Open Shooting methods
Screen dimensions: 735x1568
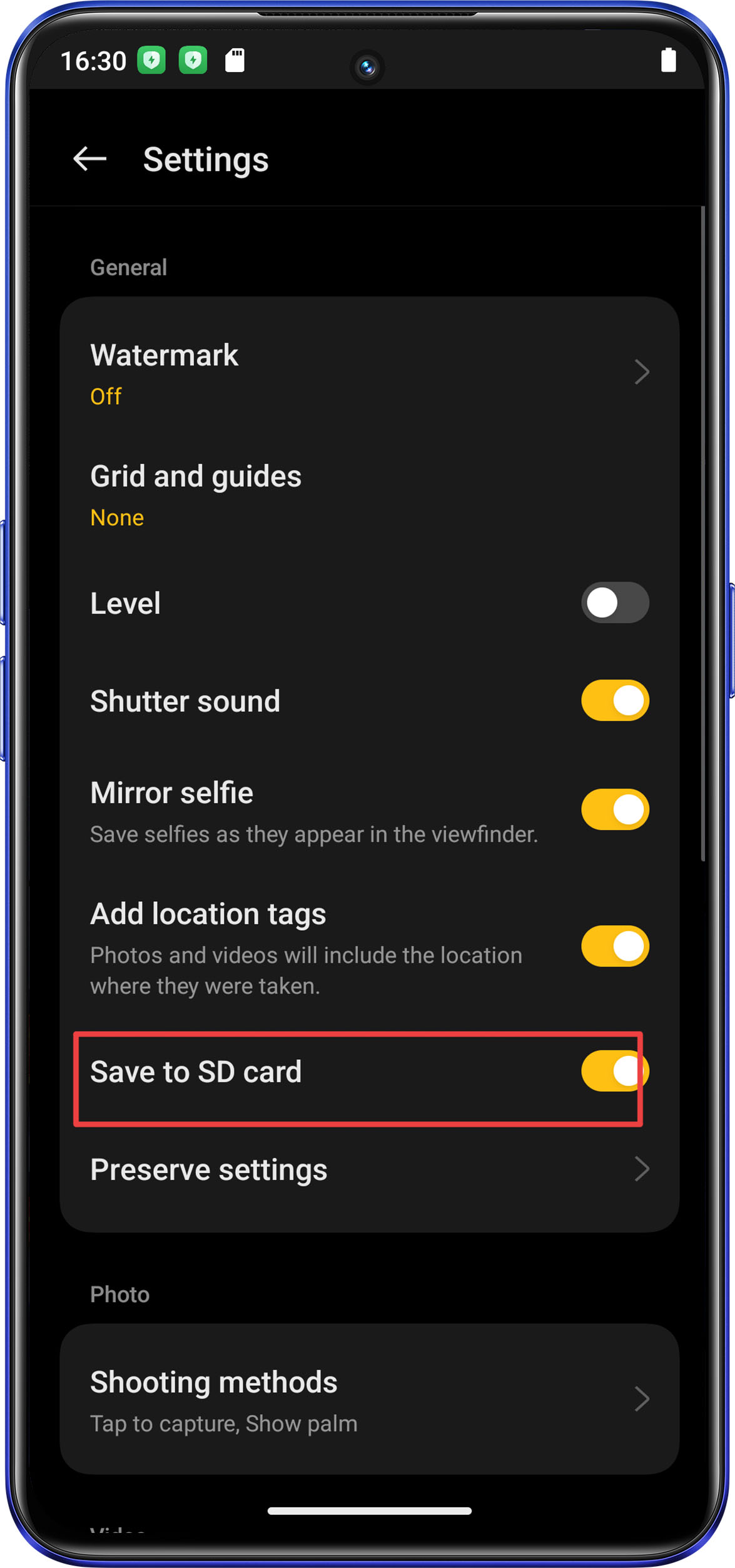pyautogui.click(x=369, y=1400)
